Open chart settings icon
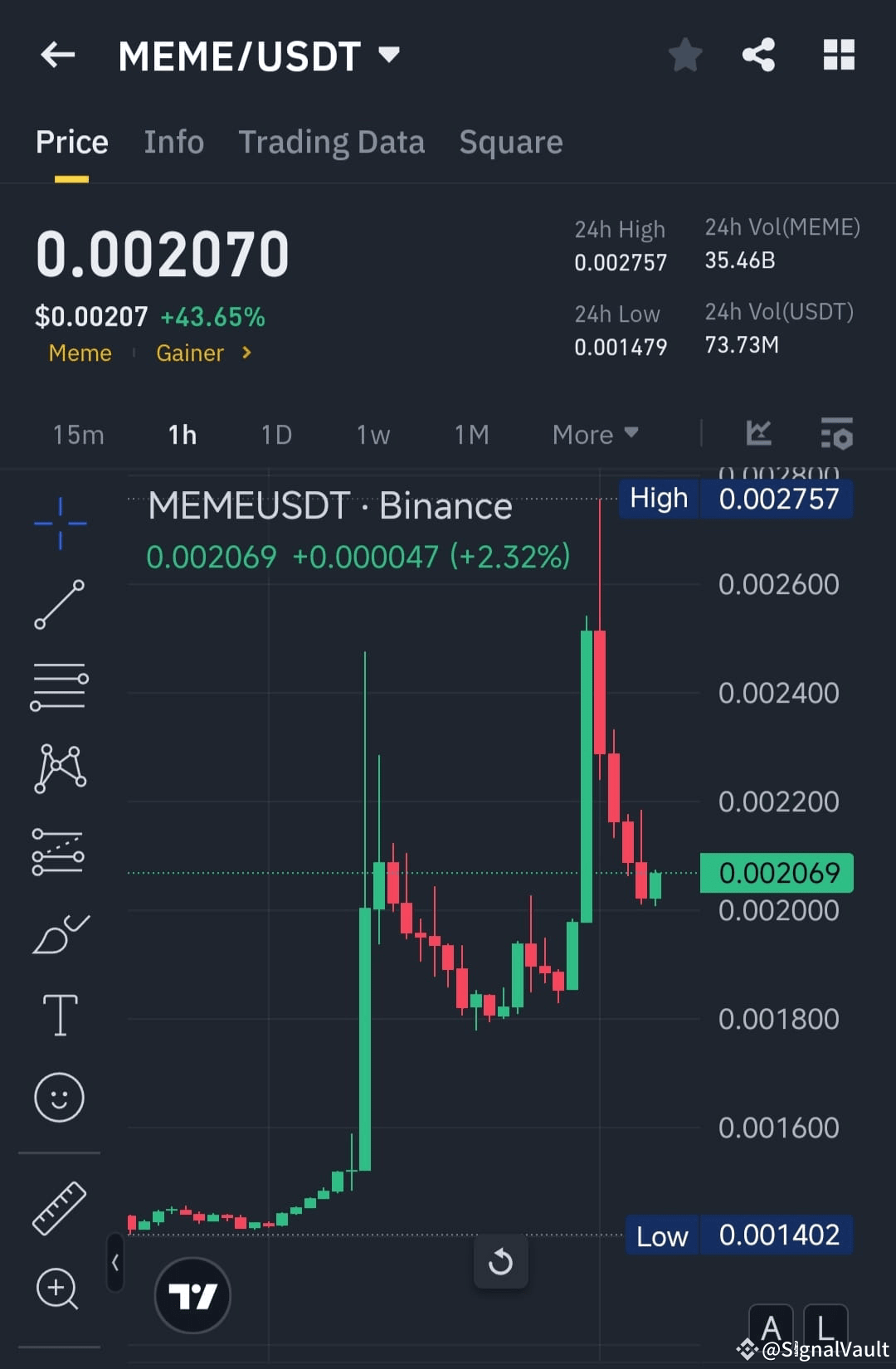896x1369 pixels. click(x=836, y=434)
